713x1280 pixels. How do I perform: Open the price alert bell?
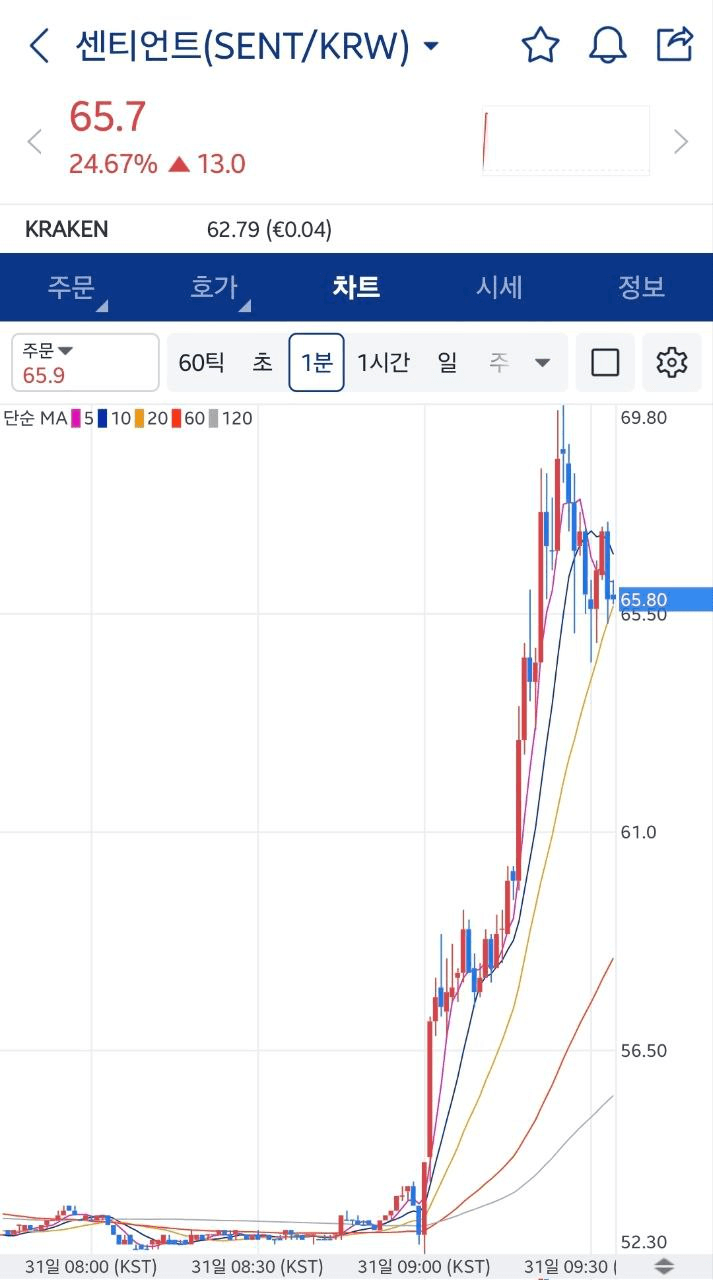pos(607,45)
